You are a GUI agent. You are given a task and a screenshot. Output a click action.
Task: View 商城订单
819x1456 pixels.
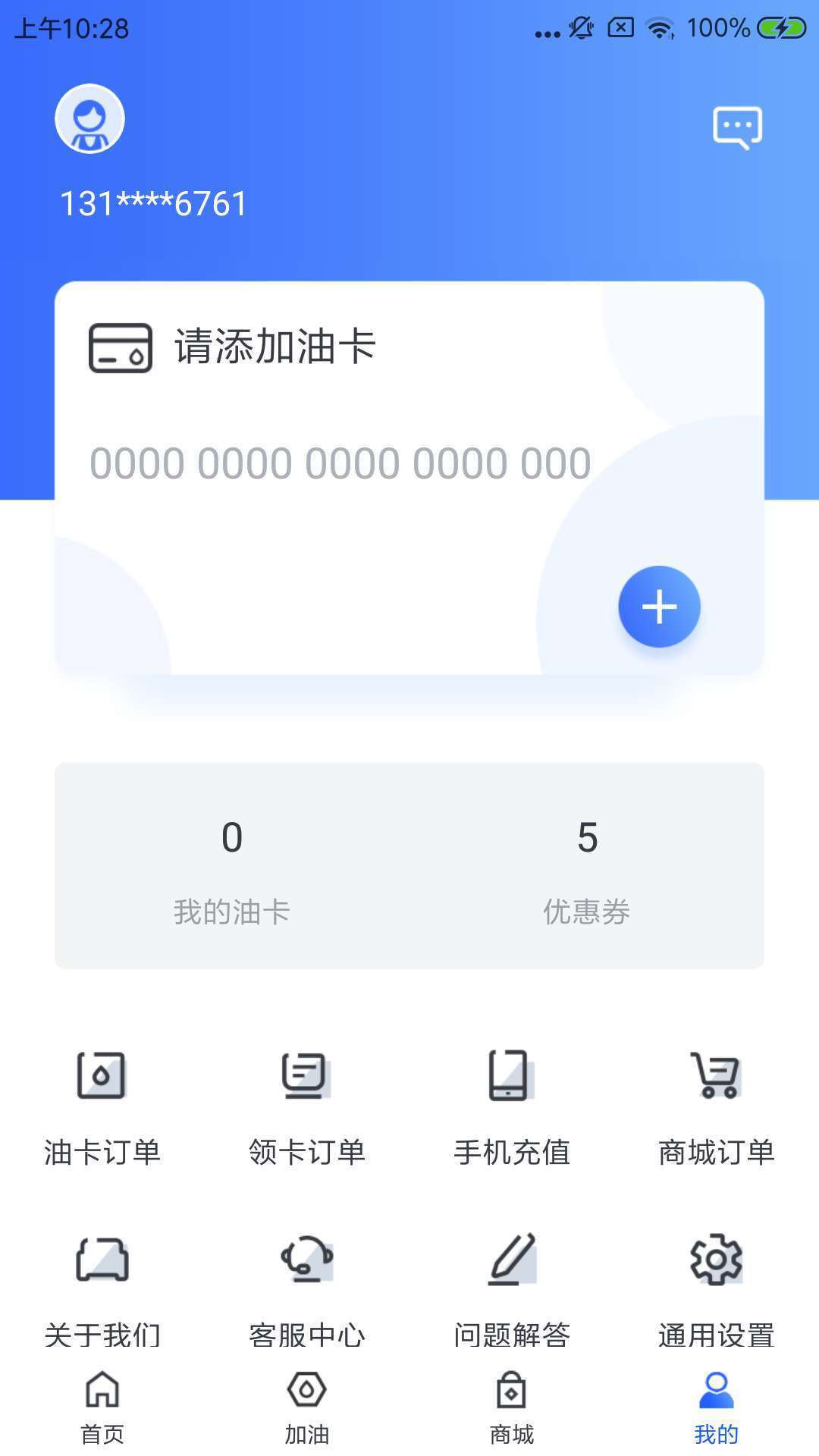(717, 1107)
